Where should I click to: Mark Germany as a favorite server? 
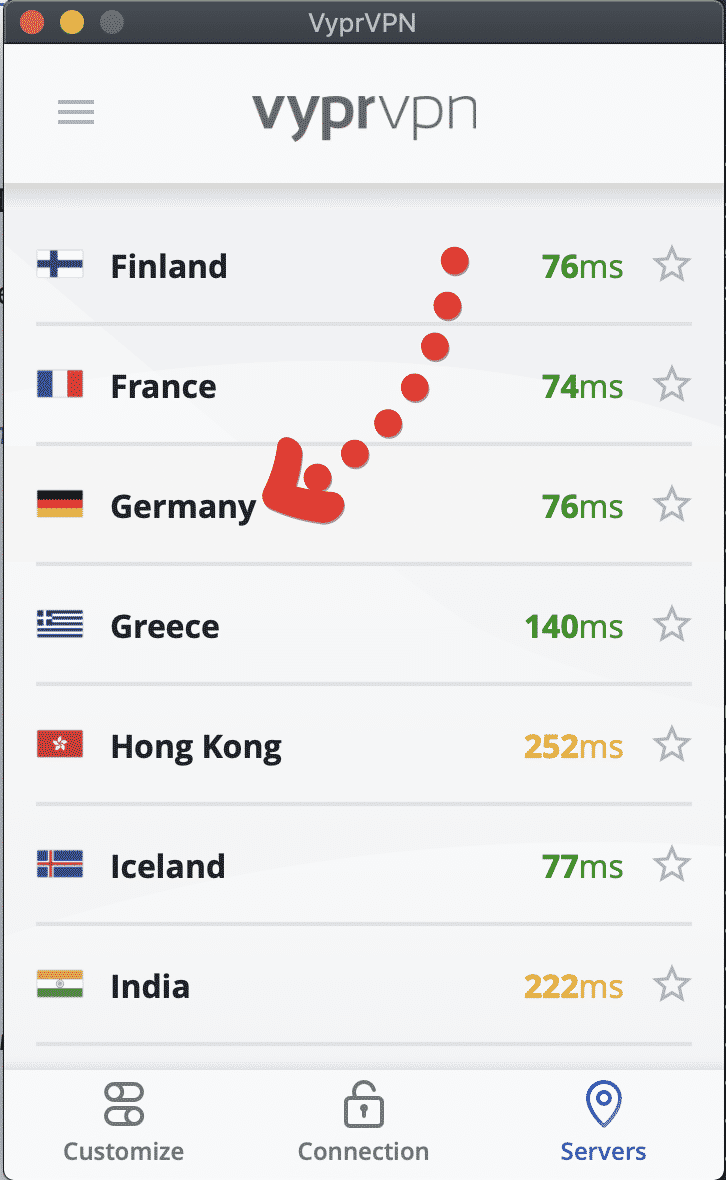point(672,505)
